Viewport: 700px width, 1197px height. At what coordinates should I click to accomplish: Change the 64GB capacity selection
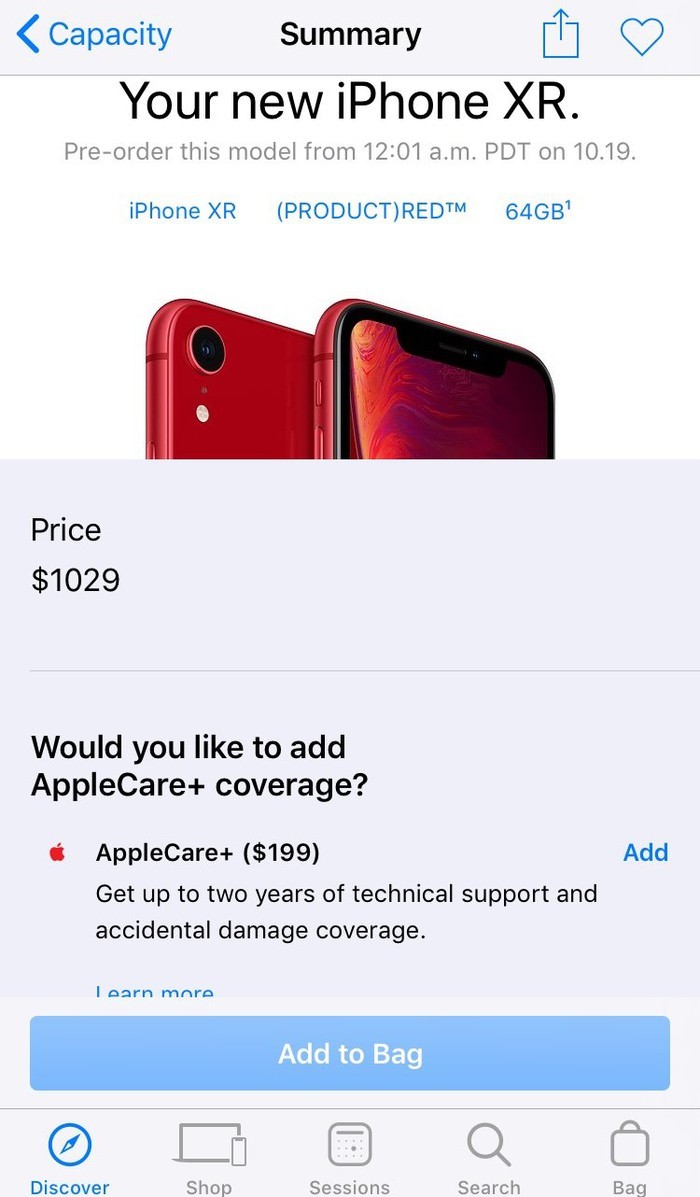[x=538, y=211]
